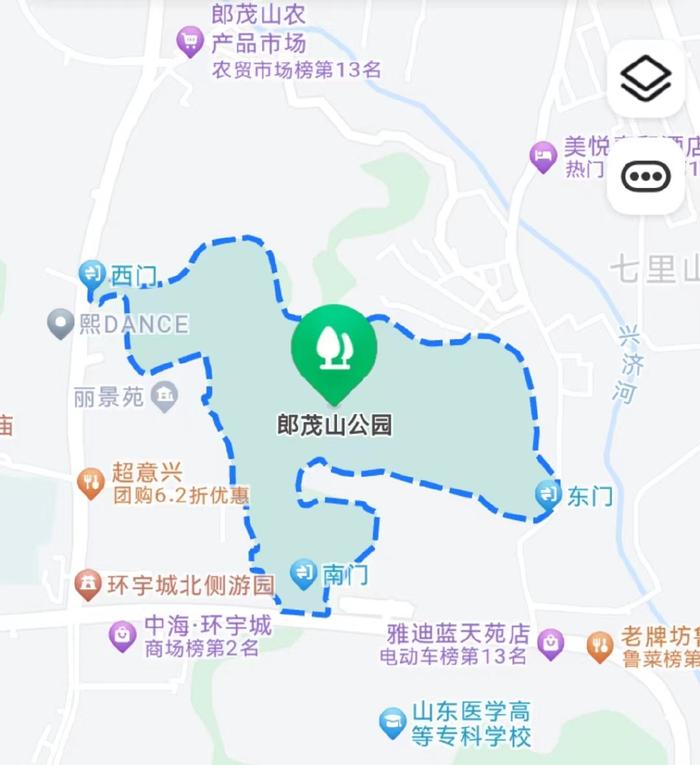Image resolution: width=700 pixels, height=765 pixels.
Task: Open the 老牌坊 restaurant marker
Action: [x=600, y=645]
